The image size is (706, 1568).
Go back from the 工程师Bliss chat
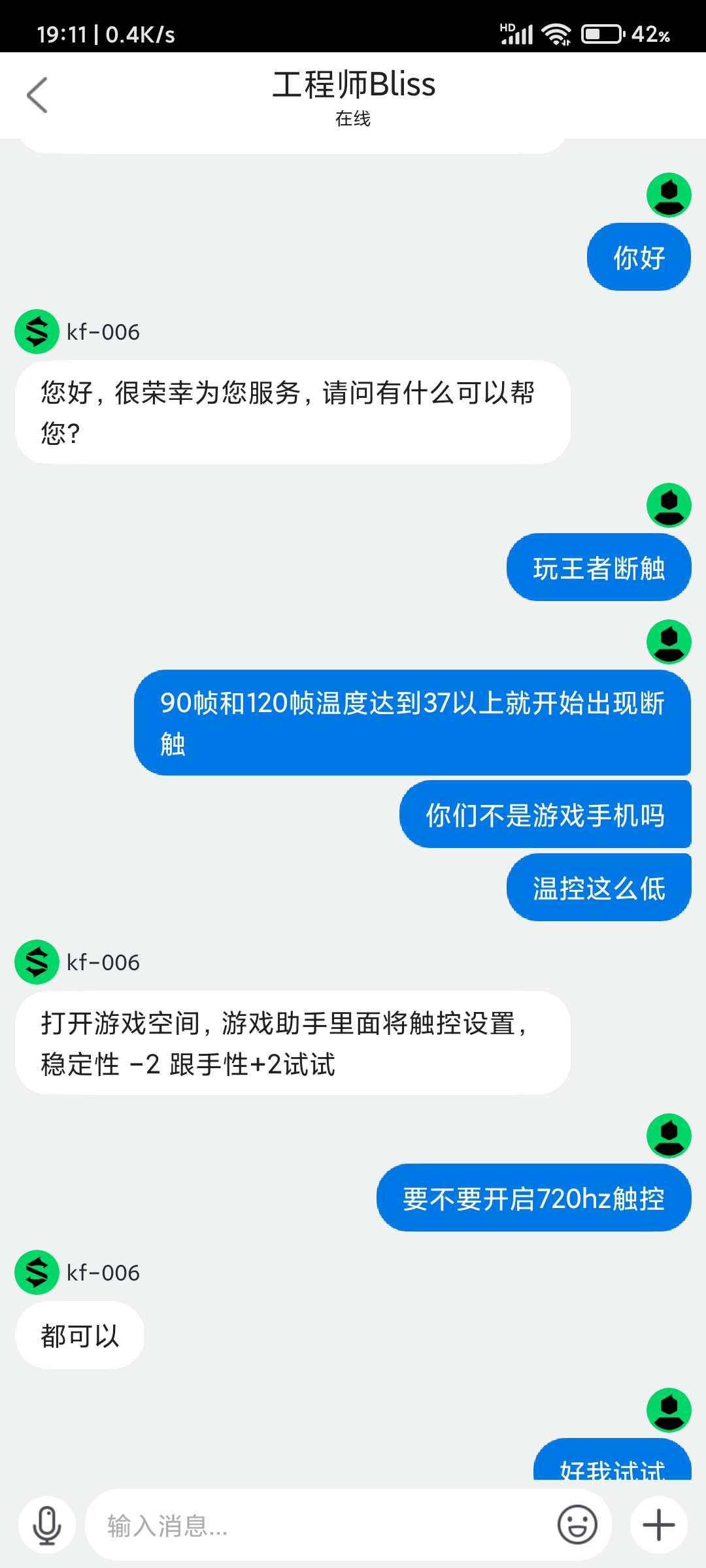(x=37, y=95)
